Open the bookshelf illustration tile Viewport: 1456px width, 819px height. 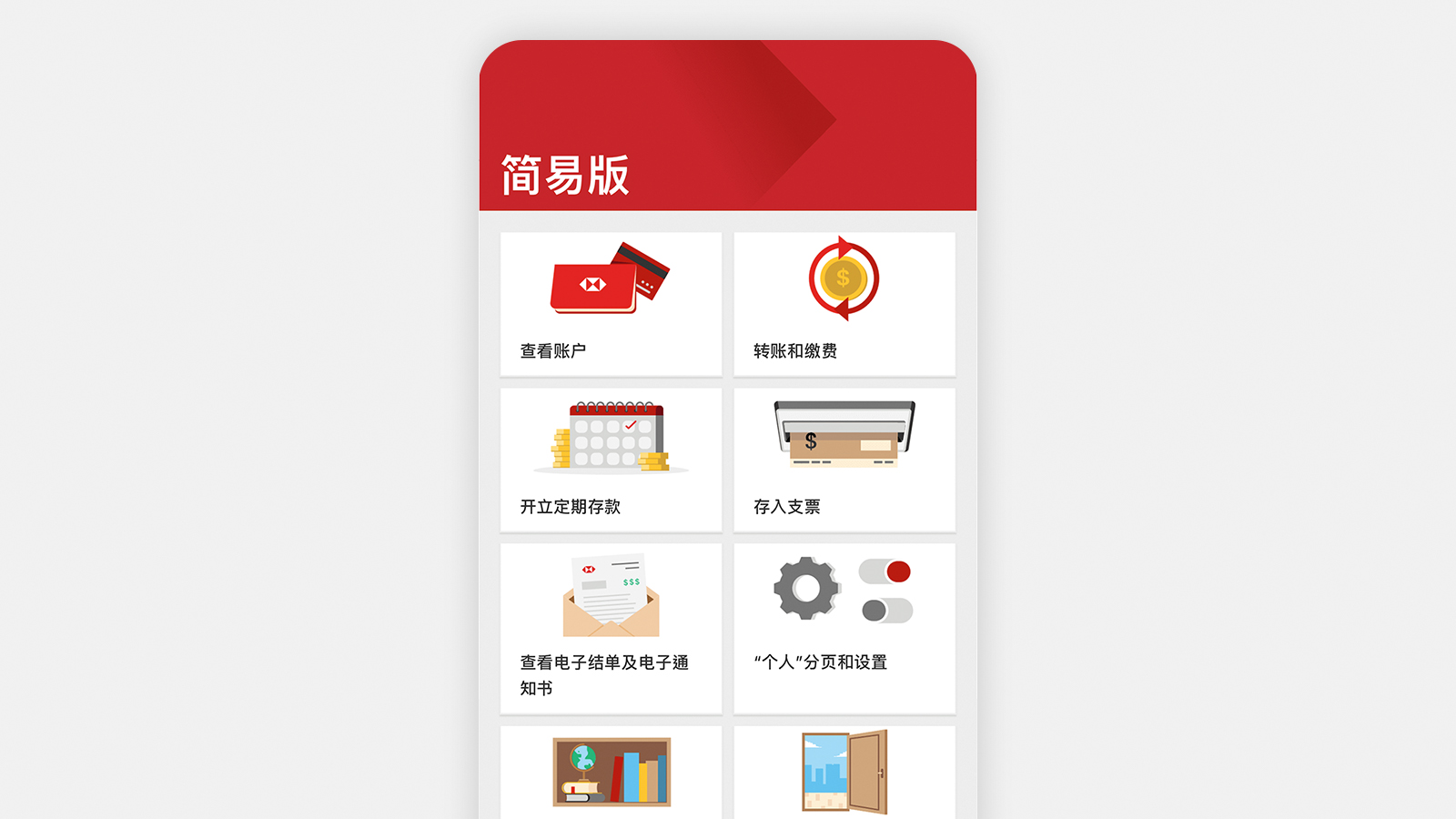click(611, 772)
